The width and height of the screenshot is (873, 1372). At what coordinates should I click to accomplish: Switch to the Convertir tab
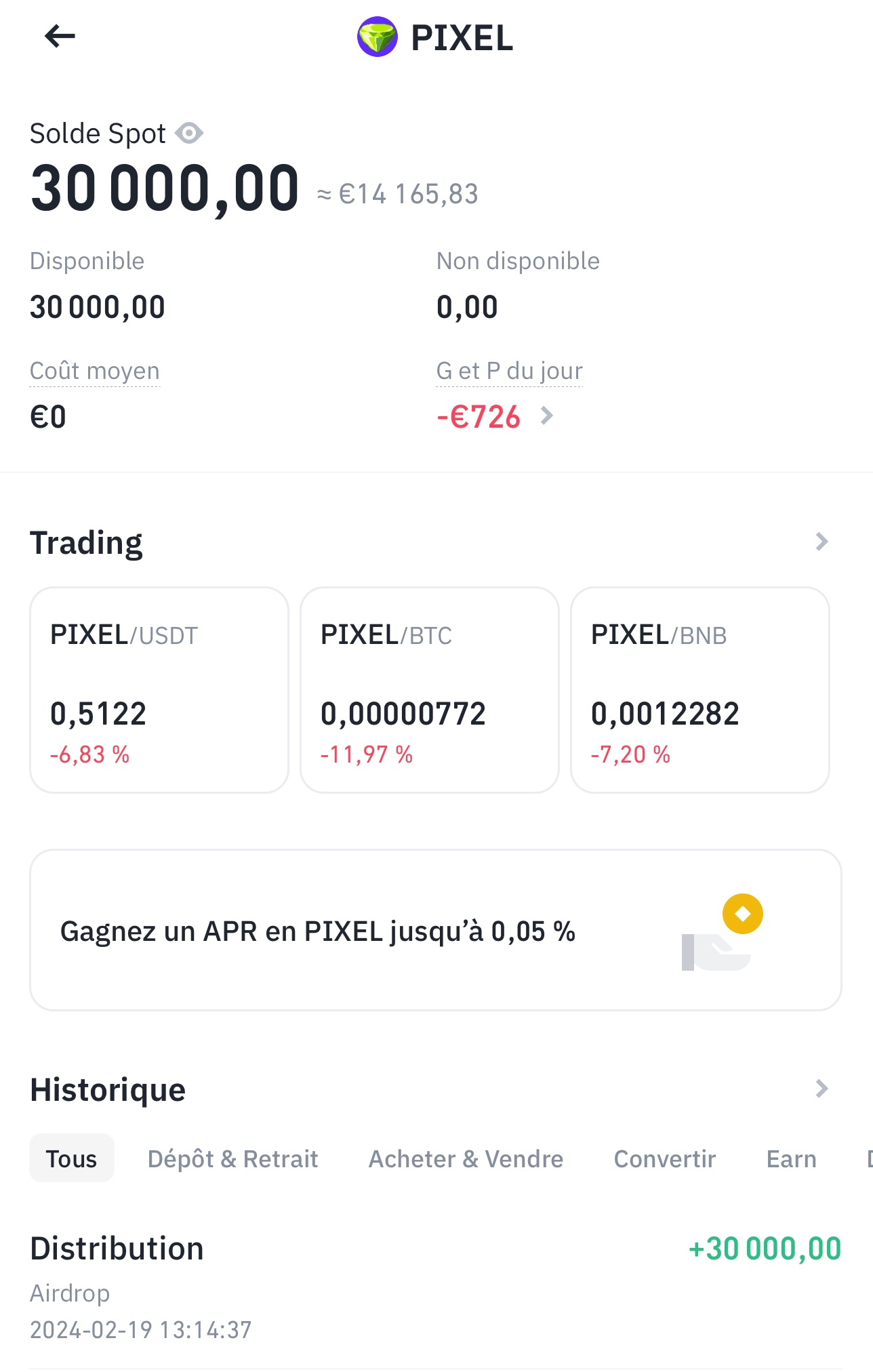point(664,1159)
